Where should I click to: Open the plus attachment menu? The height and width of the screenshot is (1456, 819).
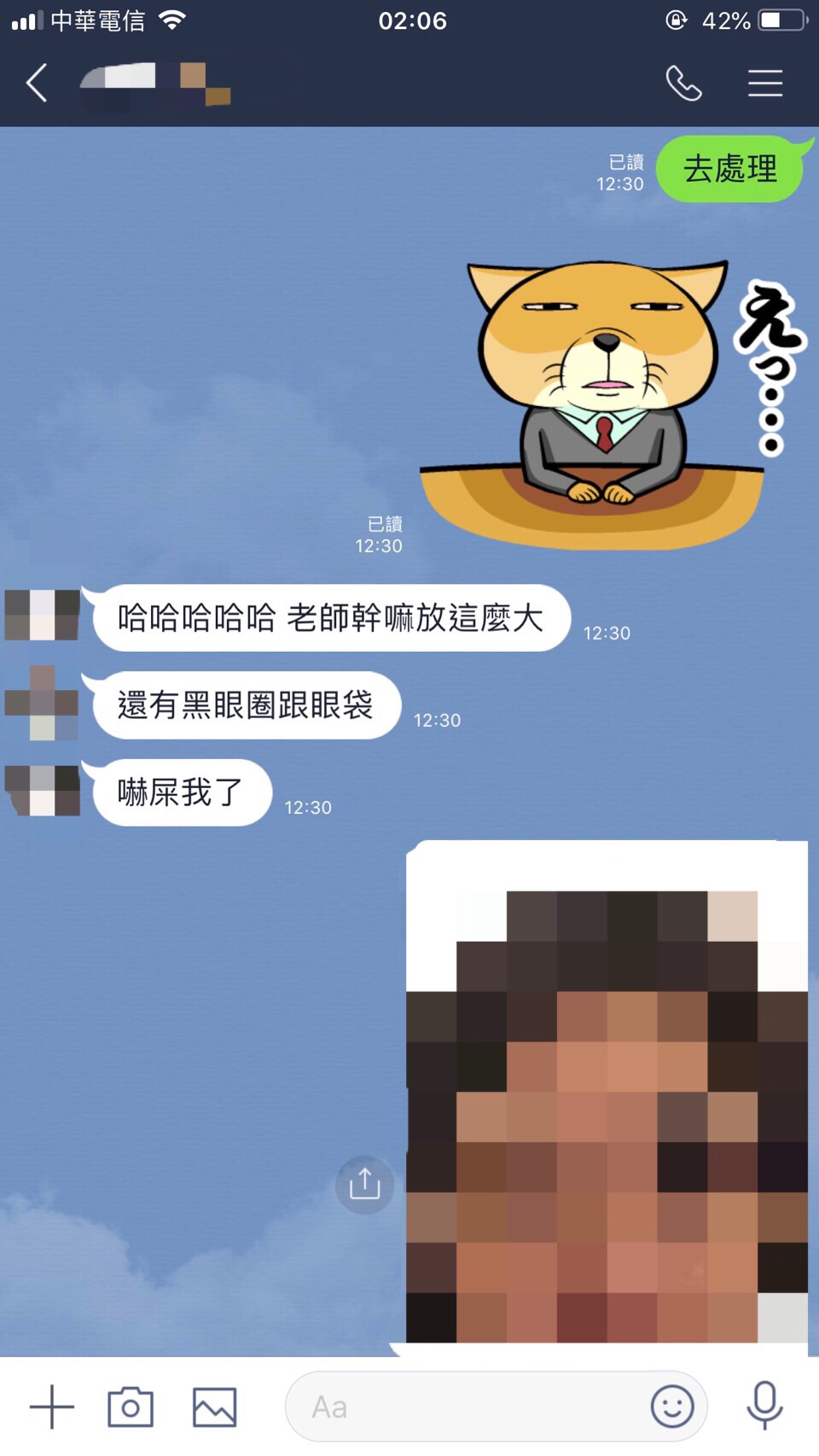[51, 1407]
